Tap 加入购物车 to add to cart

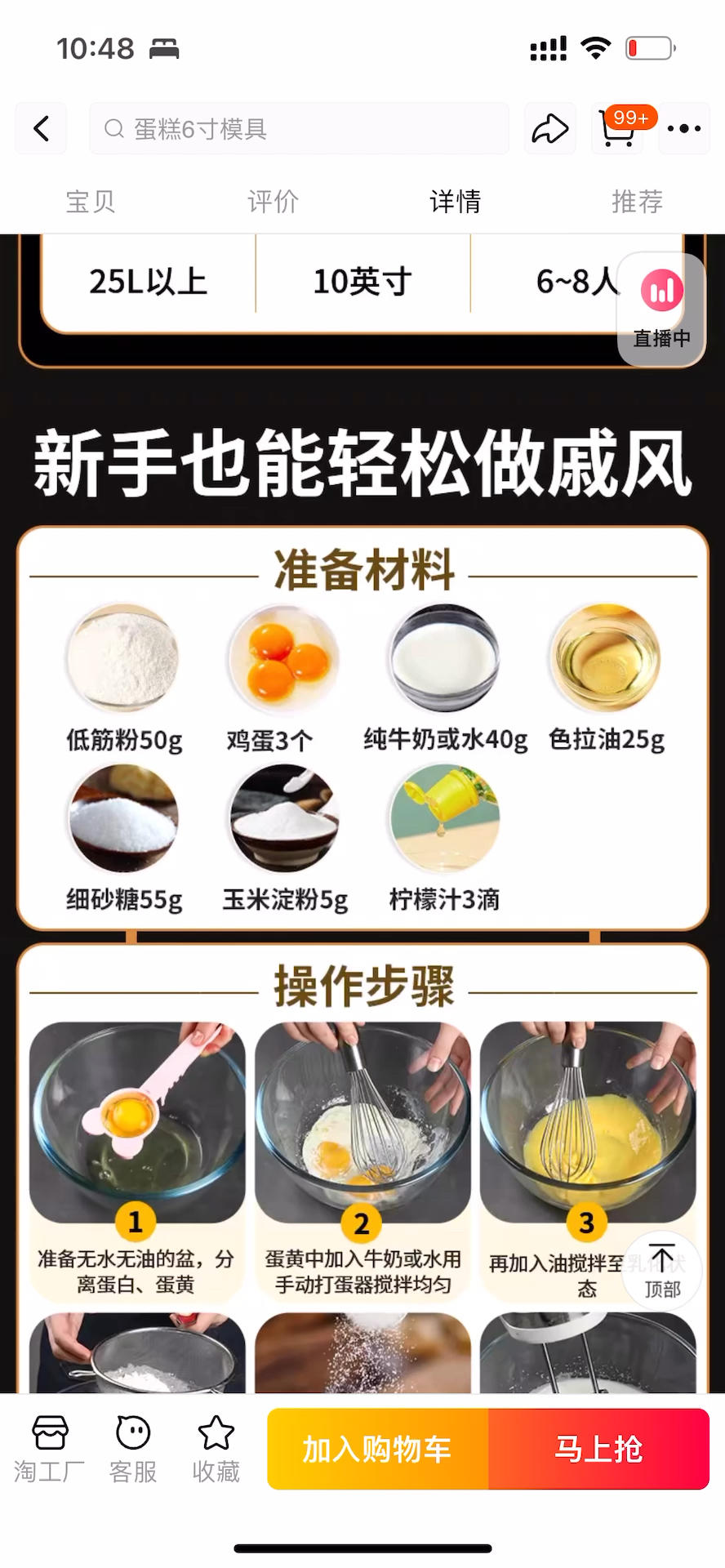[377, 1449]
